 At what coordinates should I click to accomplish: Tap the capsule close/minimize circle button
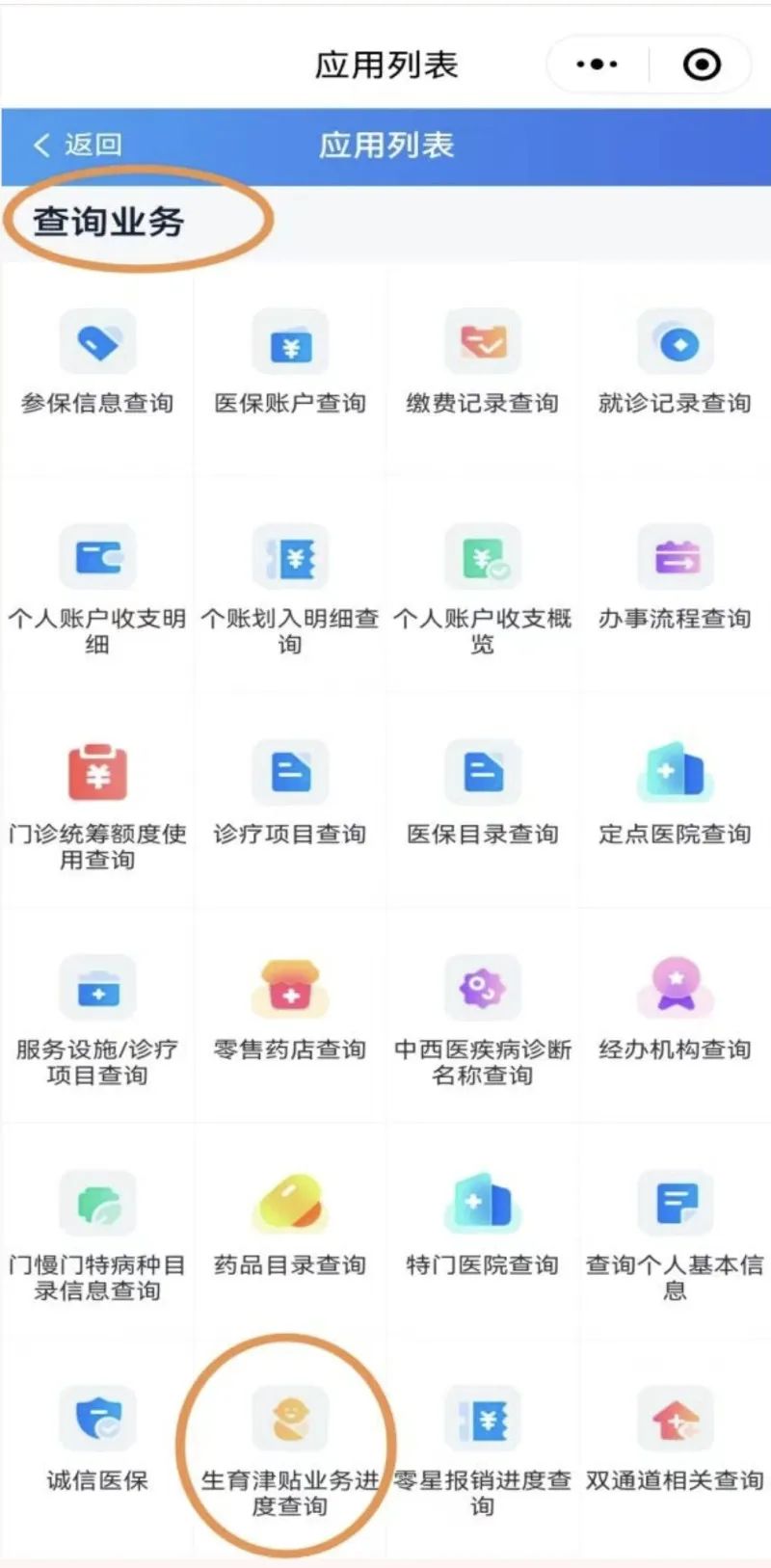(x=703, y=64)
